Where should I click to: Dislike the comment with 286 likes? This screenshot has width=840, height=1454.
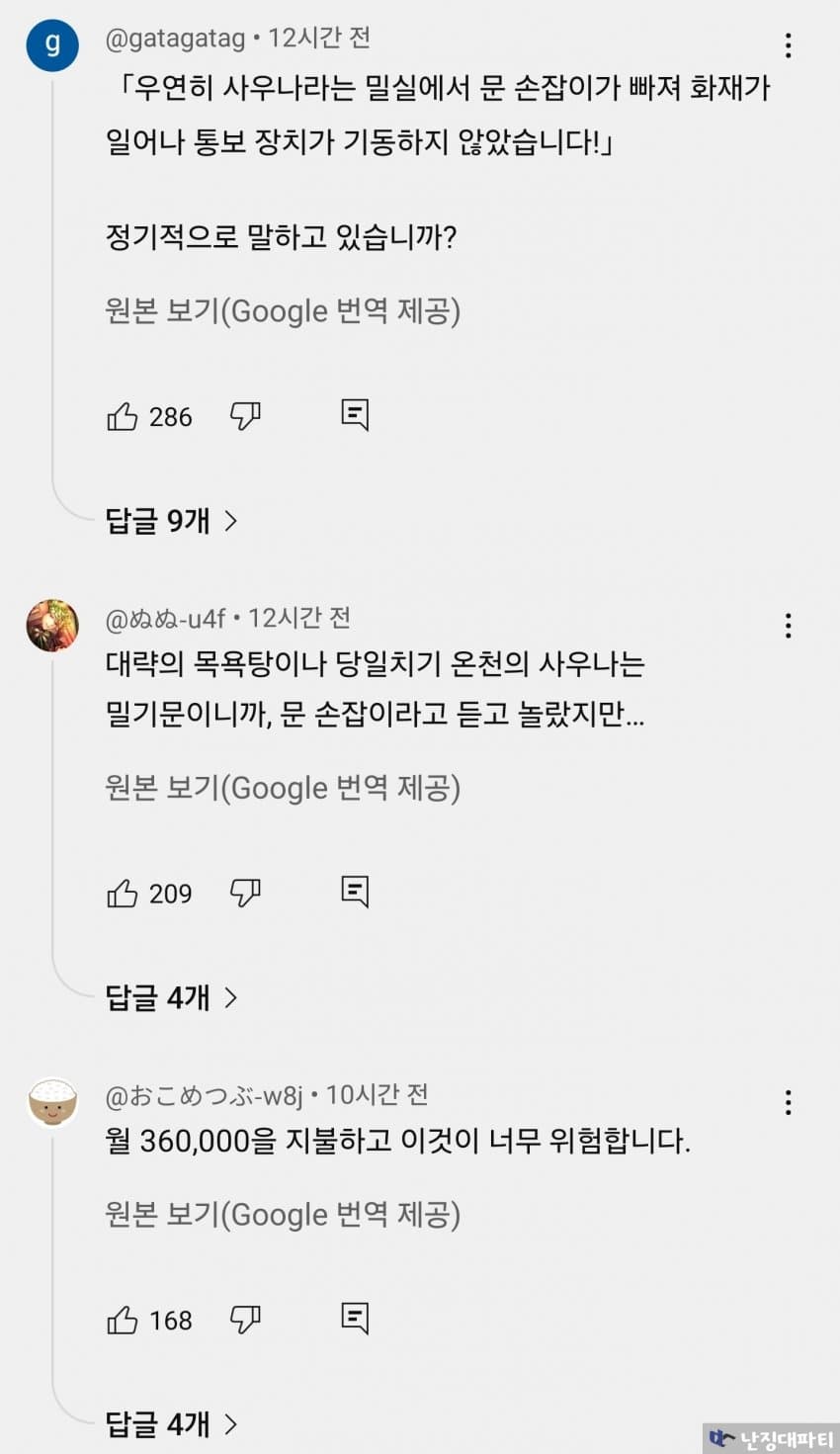pyautogui.click(x=245, y=417)
